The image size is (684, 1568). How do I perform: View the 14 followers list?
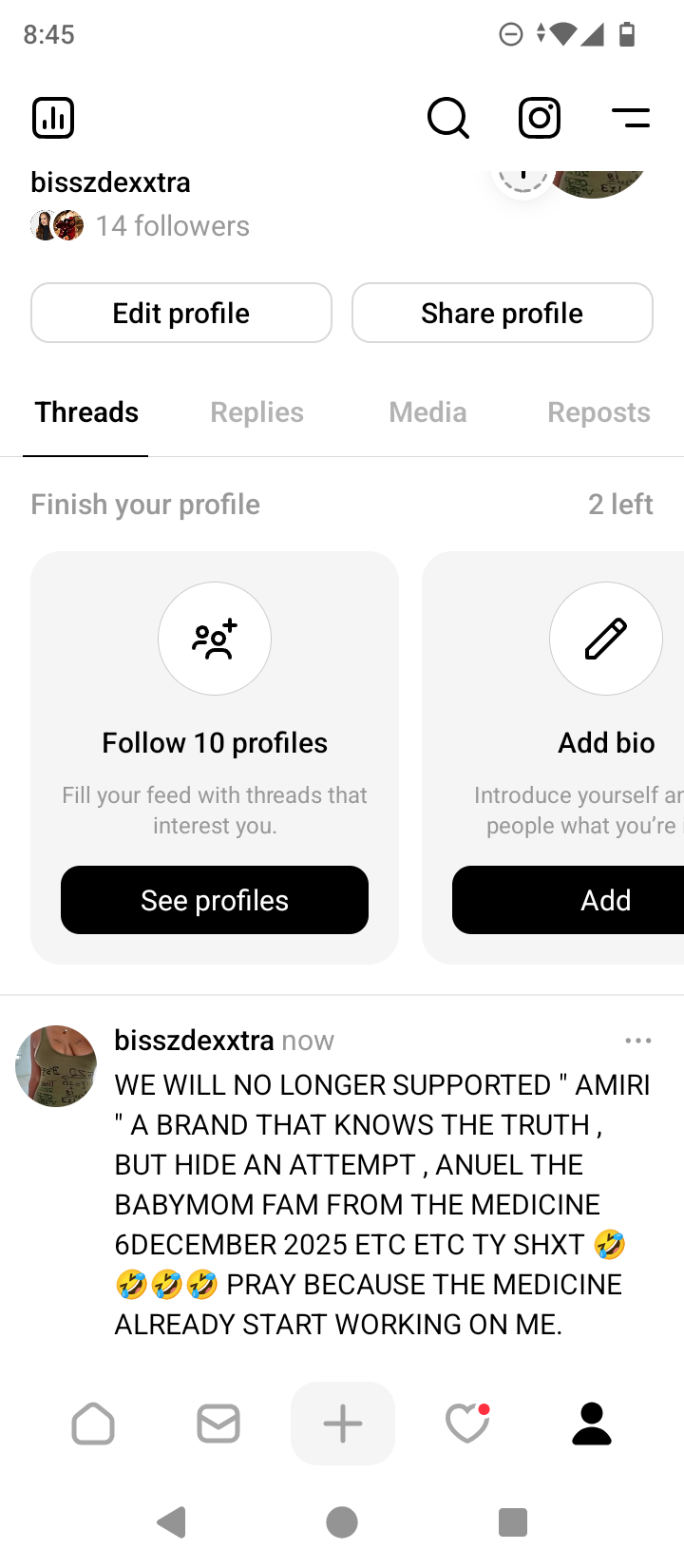tap(172, 226)
